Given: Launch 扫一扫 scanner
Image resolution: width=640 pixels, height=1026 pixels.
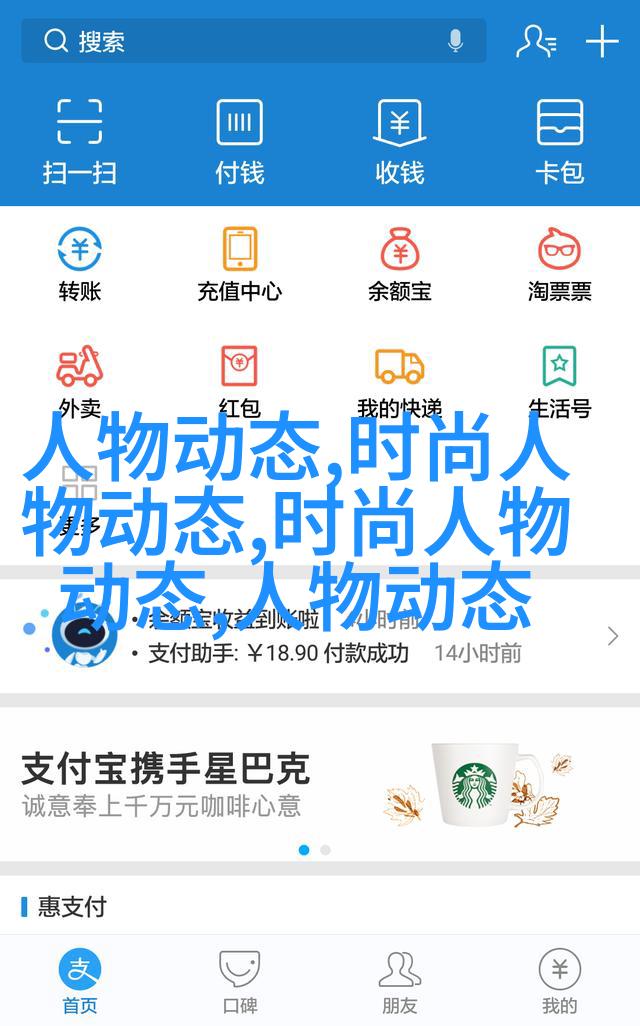Looking at the screenshot, I should [x=80, y=140].
